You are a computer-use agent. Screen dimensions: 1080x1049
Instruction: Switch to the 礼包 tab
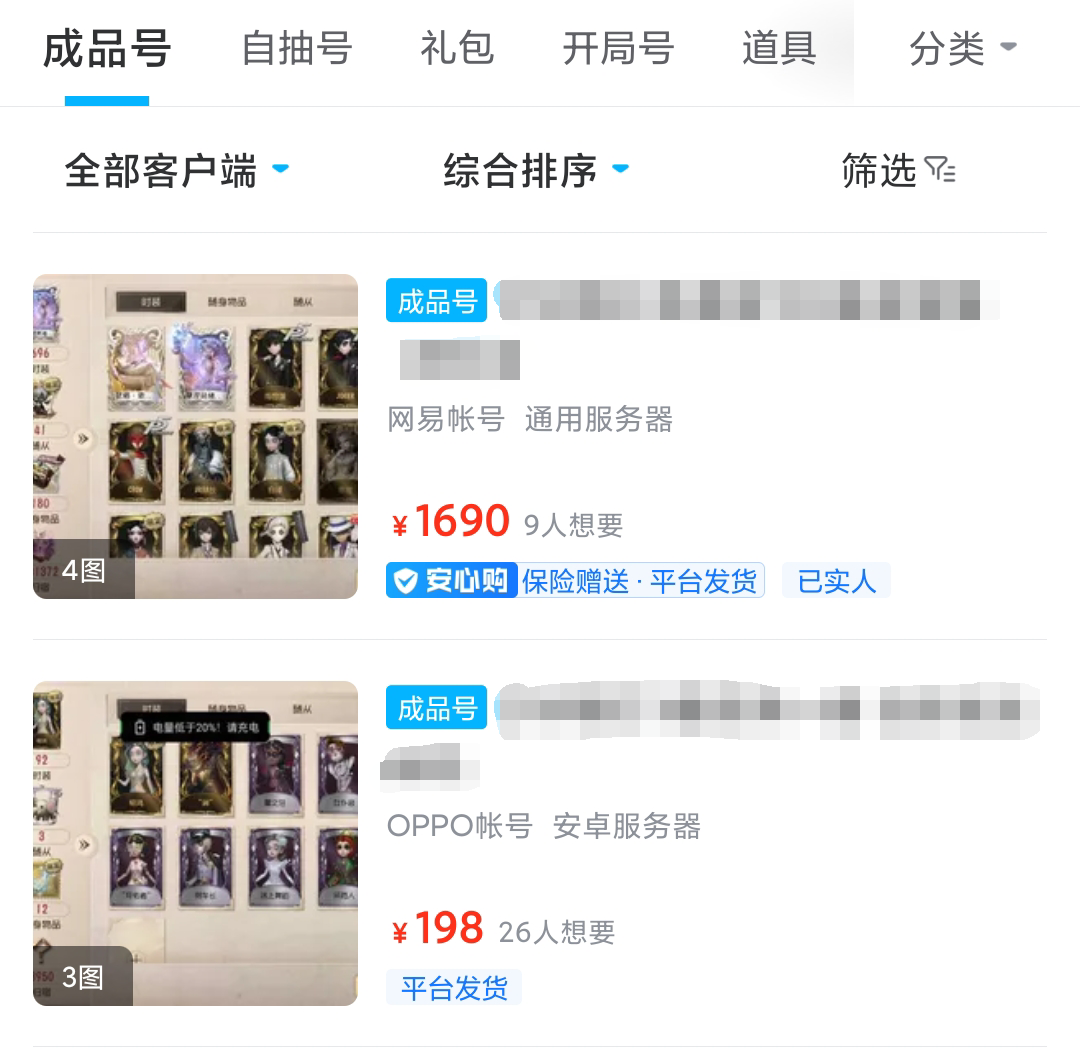tap(457, 49)
